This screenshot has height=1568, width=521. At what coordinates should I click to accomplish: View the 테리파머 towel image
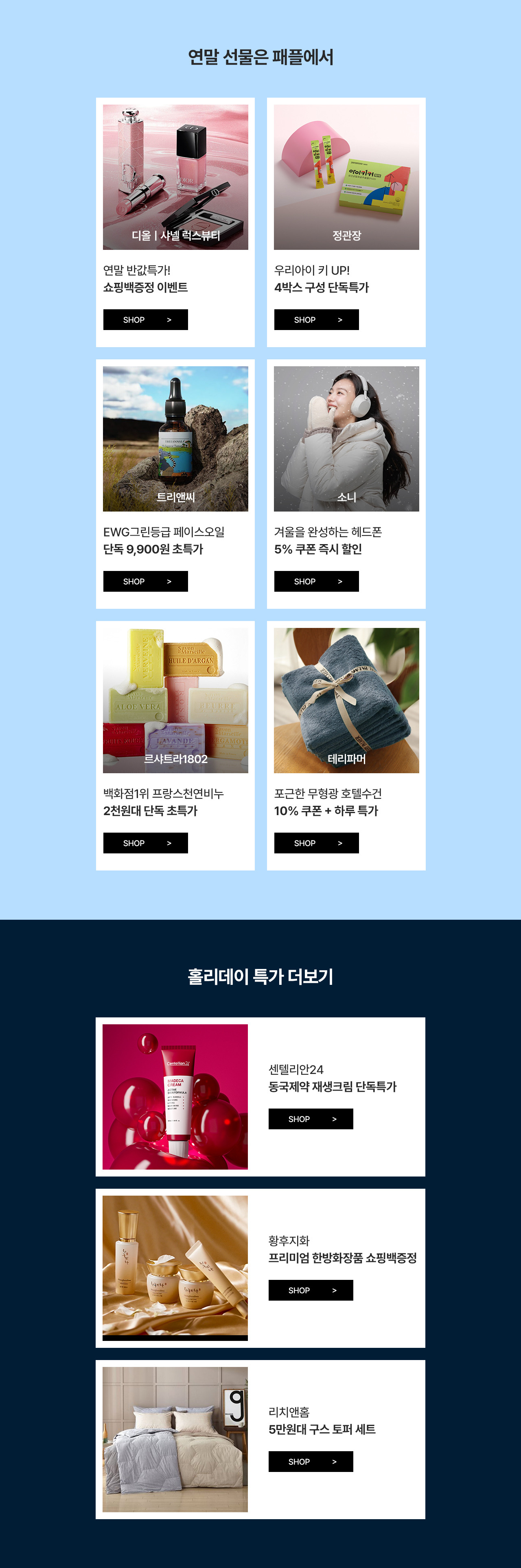pos(346,700)
